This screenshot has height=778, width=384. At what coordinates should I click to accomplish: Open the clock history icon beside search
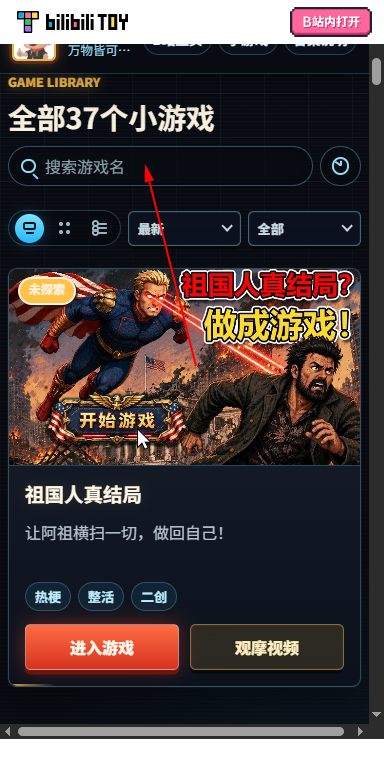point(340,166)
